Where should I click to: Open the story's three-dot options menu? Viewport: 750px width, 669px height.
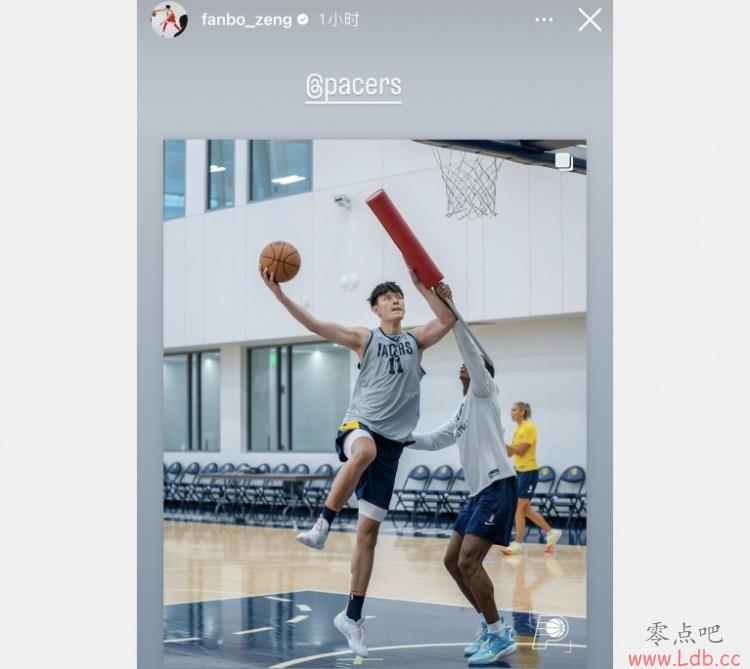[x=543, y=20]
